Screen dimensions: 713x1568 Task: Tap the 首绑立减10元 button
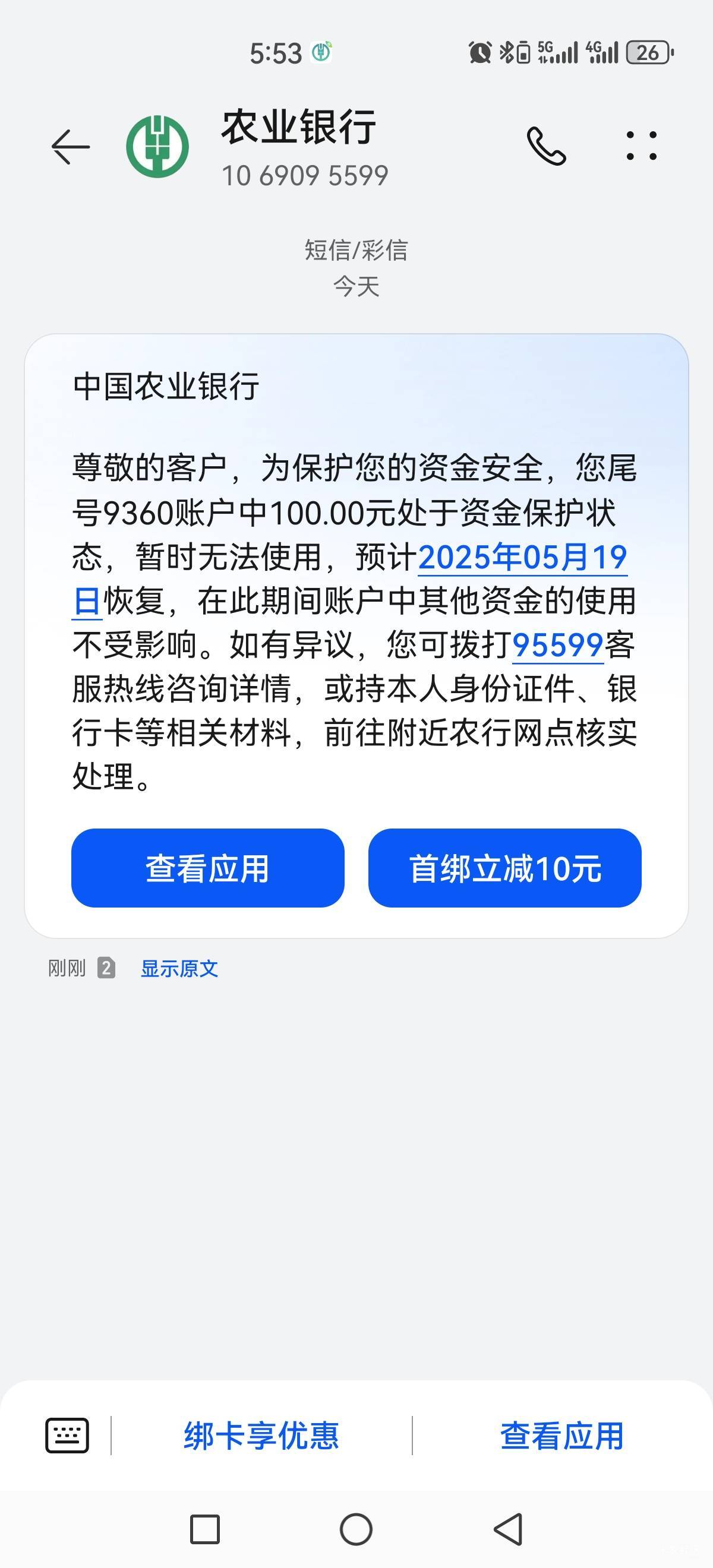[x=505, y=868]
